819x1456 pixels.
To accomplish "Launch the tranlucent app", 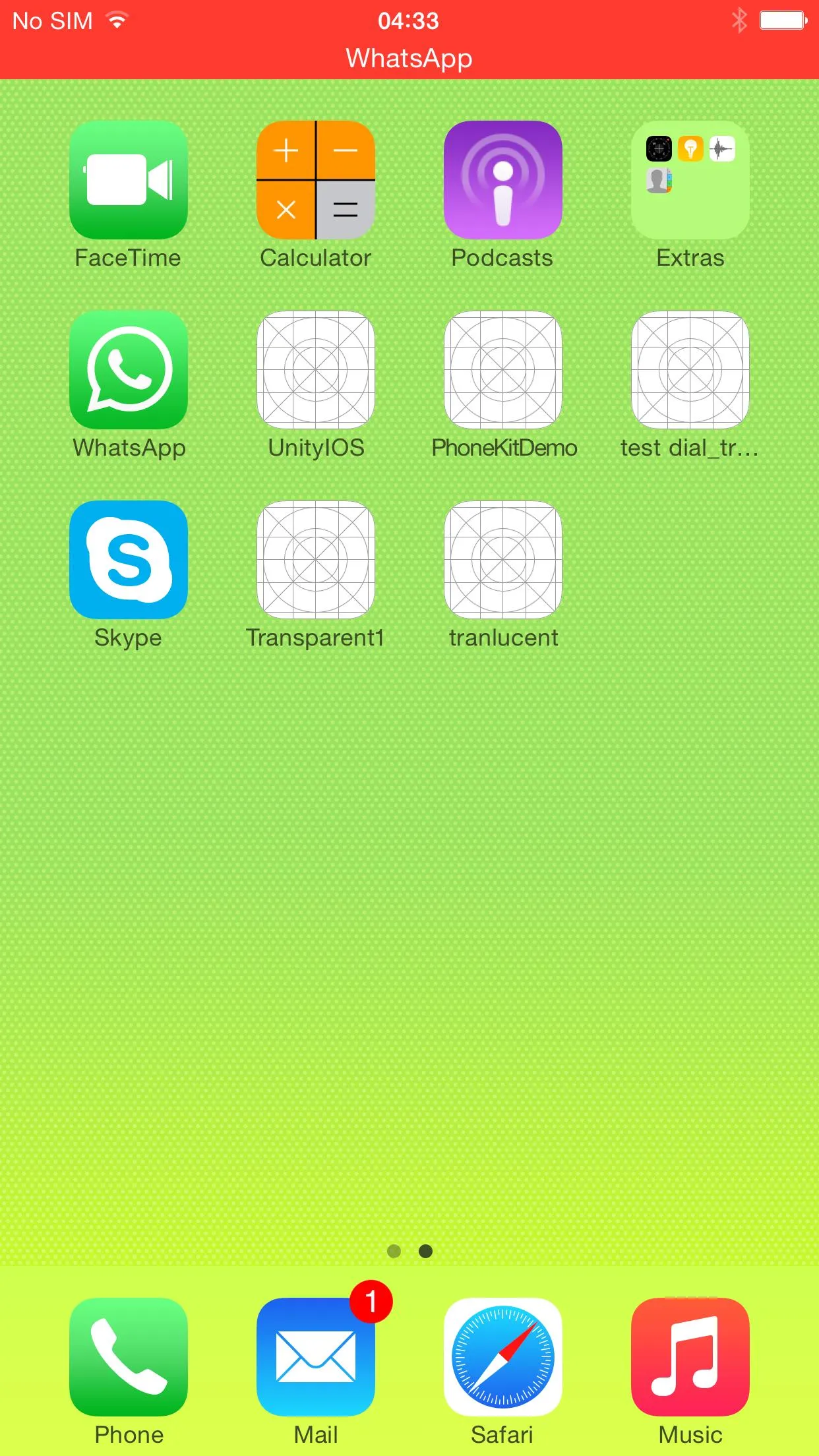I will [x=503, y=560].
